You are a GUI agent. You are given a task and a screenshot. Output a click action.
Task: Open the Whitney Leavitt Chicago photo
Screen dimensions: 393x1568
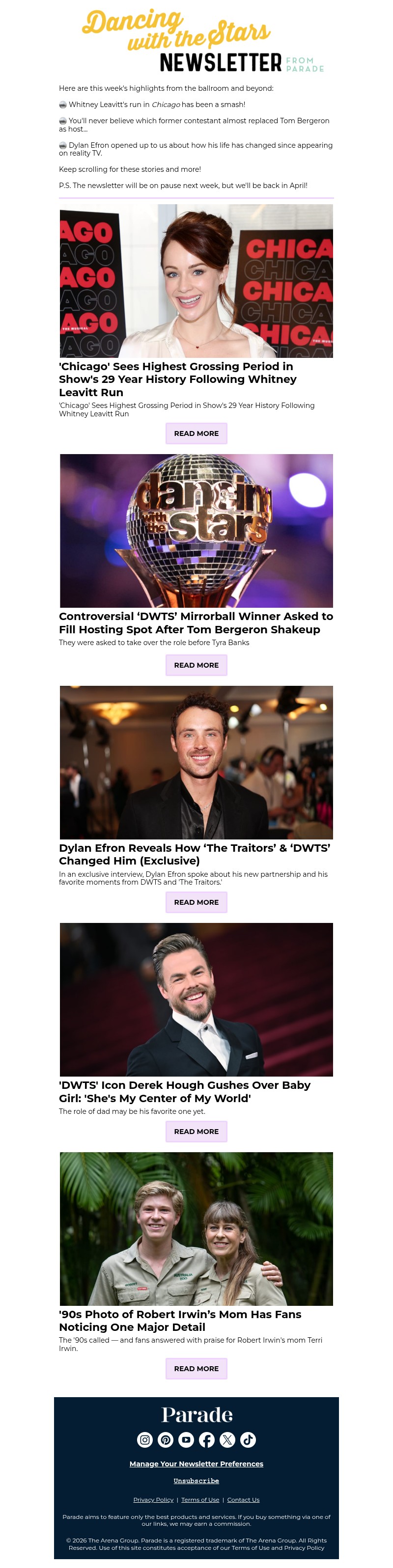[x=196, y=281]
